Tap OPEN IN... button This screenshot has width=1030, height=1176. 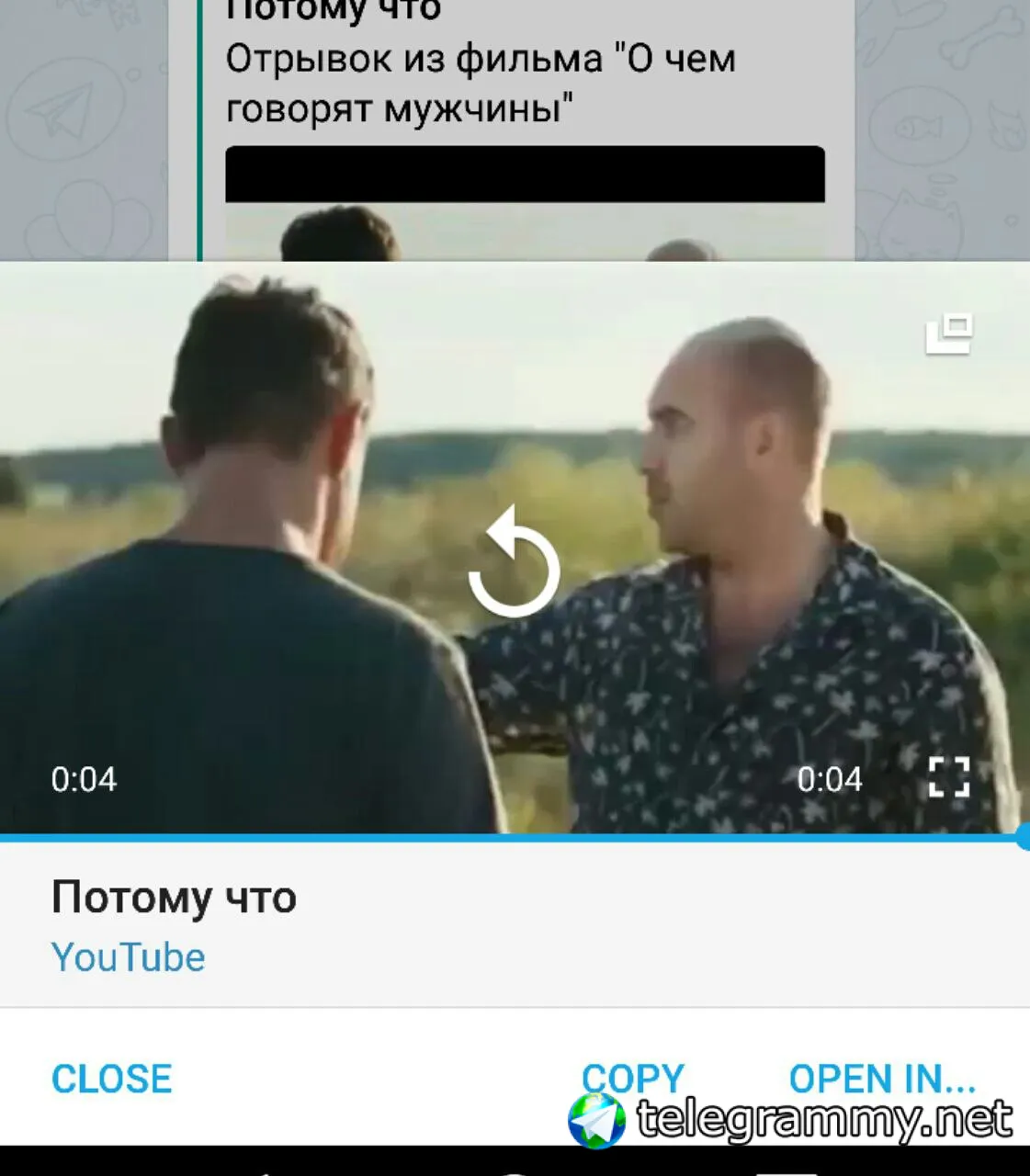[882, 1078]
